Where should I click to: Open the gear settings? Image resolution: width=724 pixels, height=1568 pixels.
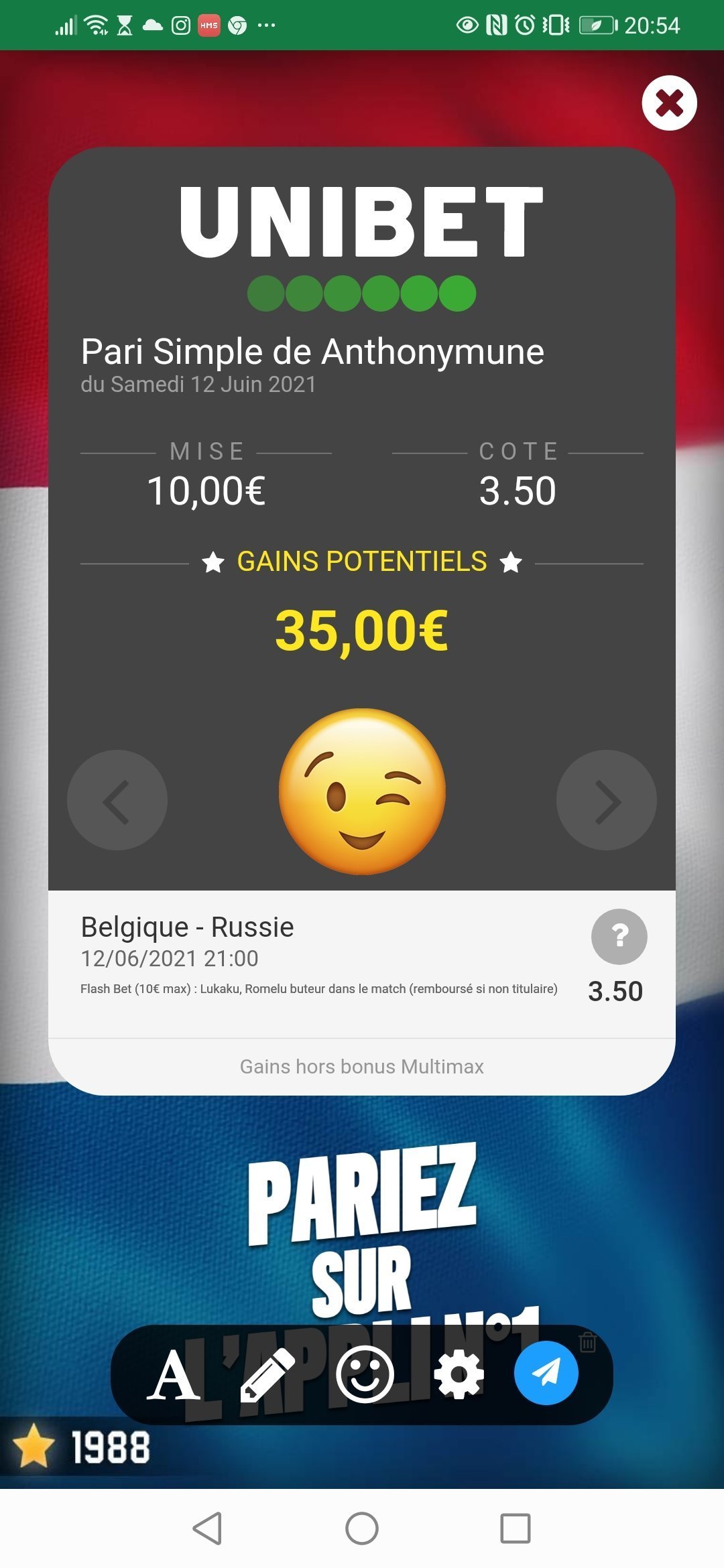click(x=459, y=1375)
